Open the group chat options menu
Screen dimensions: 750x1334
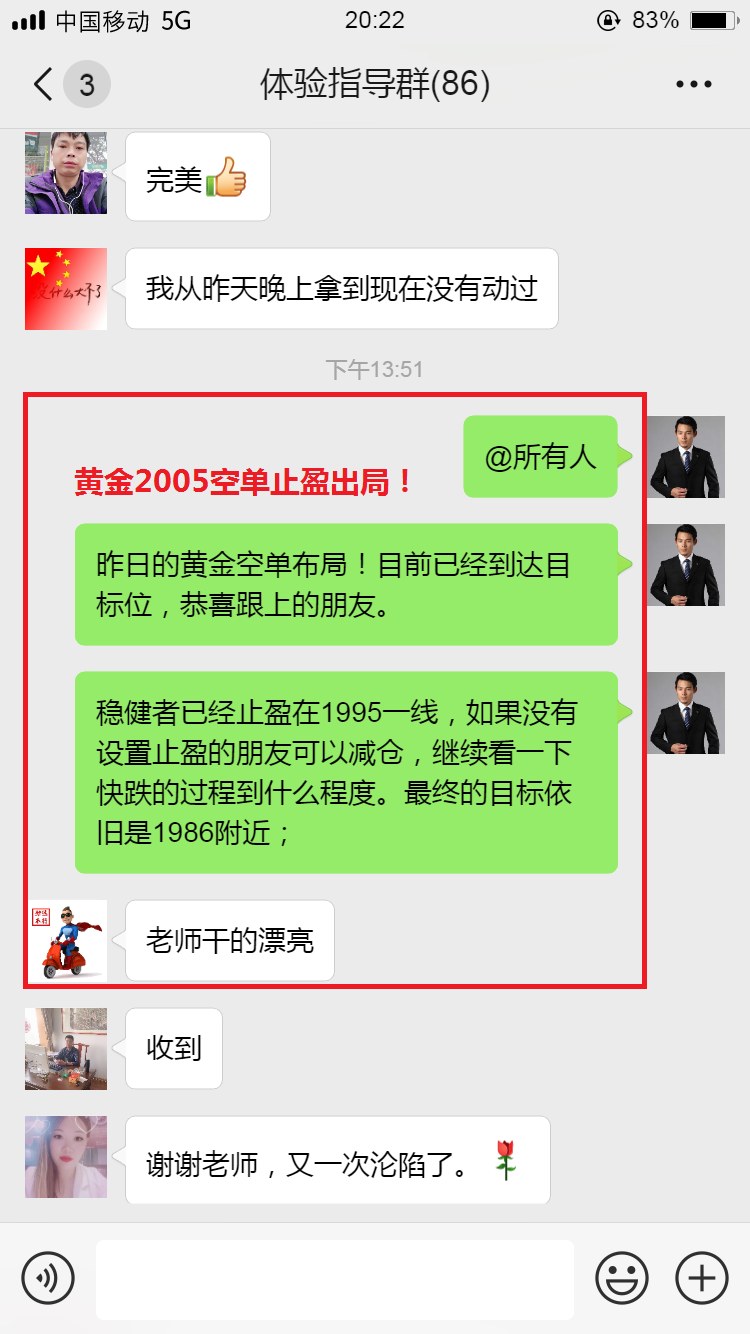(693, 85)
